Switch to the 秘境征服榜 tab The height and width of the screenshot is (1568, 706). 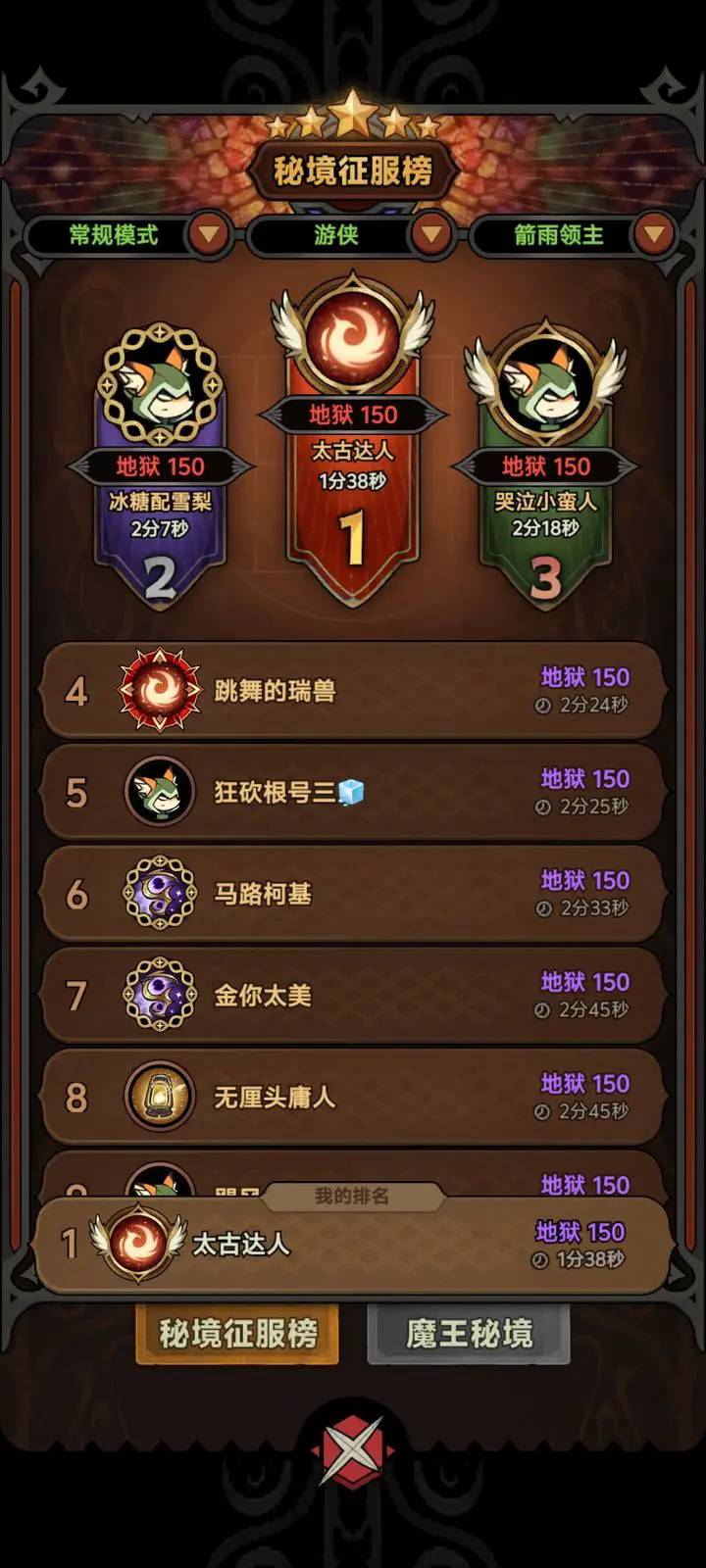(237, 1334)
